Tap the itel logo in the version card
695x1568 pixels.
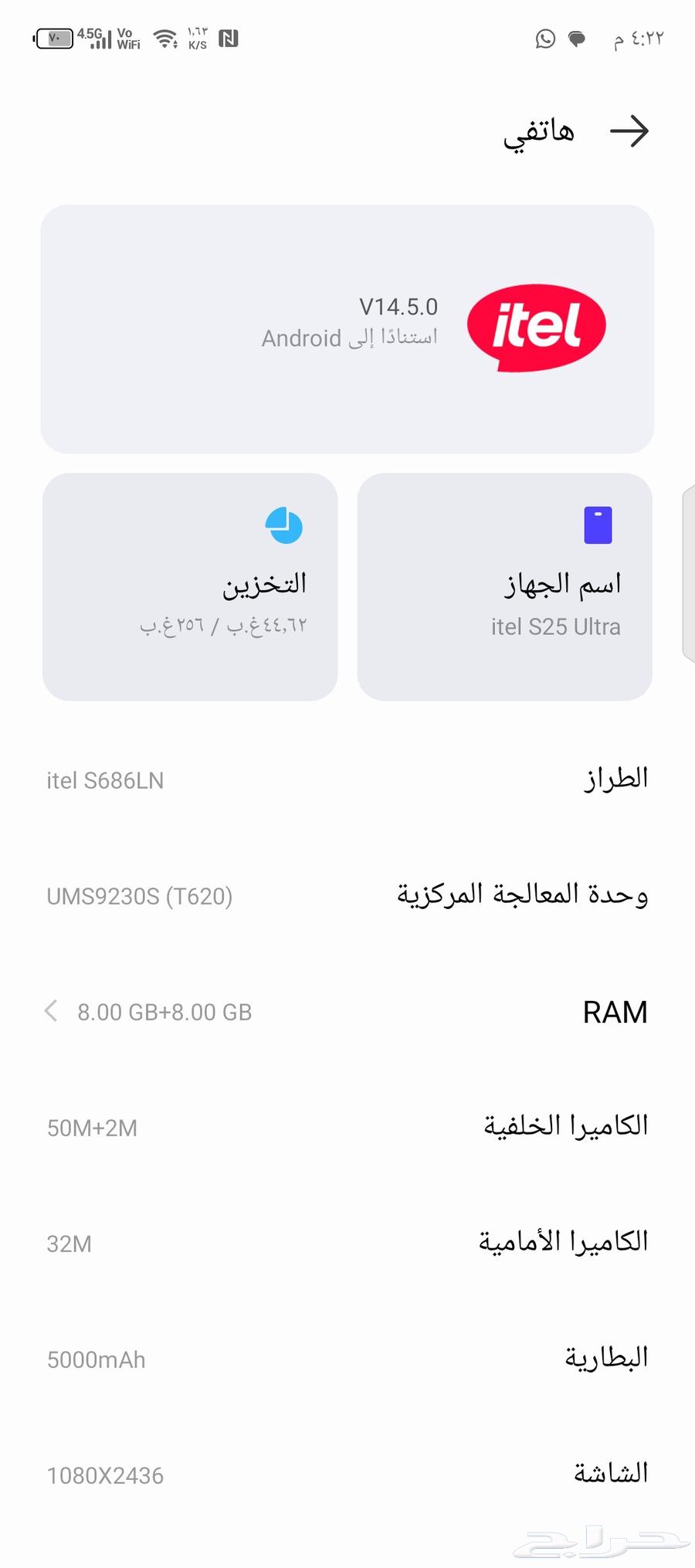[x=536, y=328]
